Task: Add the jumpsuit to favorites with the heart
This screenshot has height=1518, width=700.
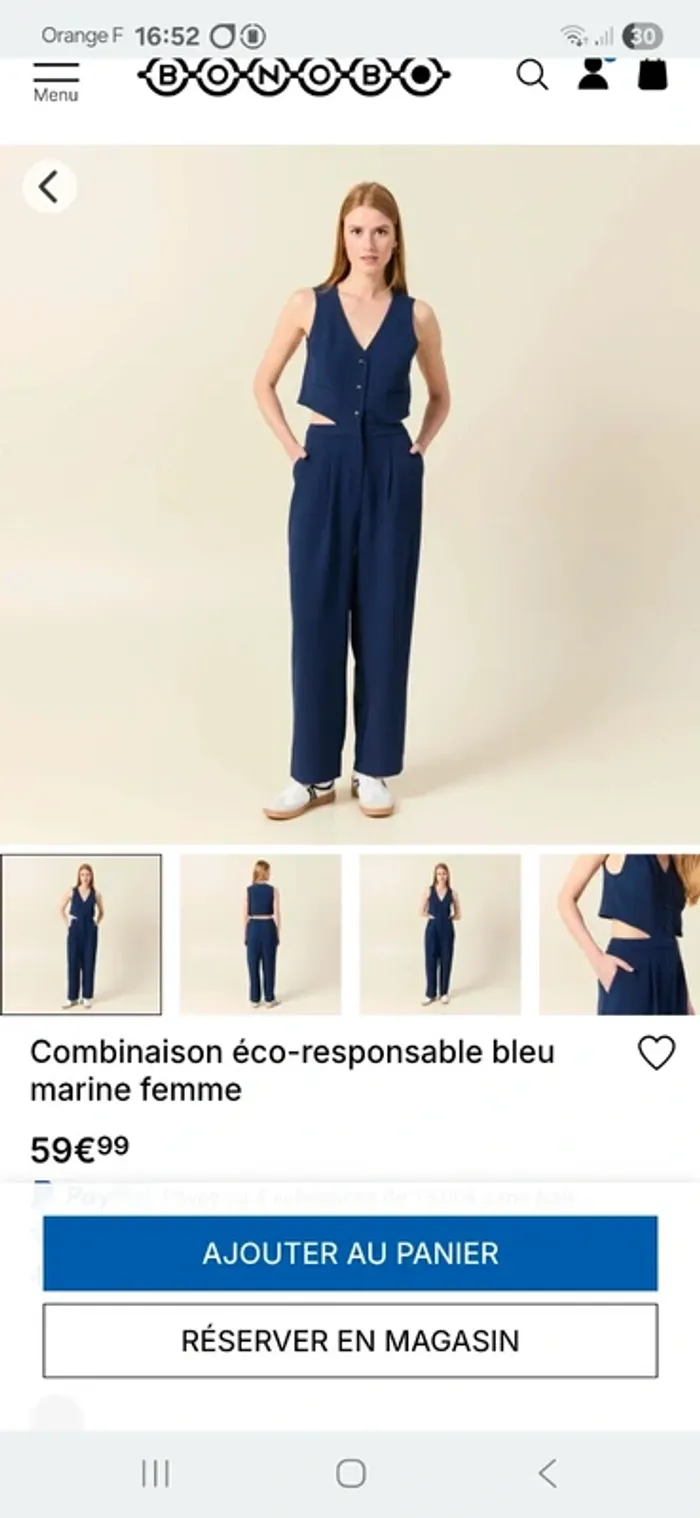Action: [x=656, y=1053]
